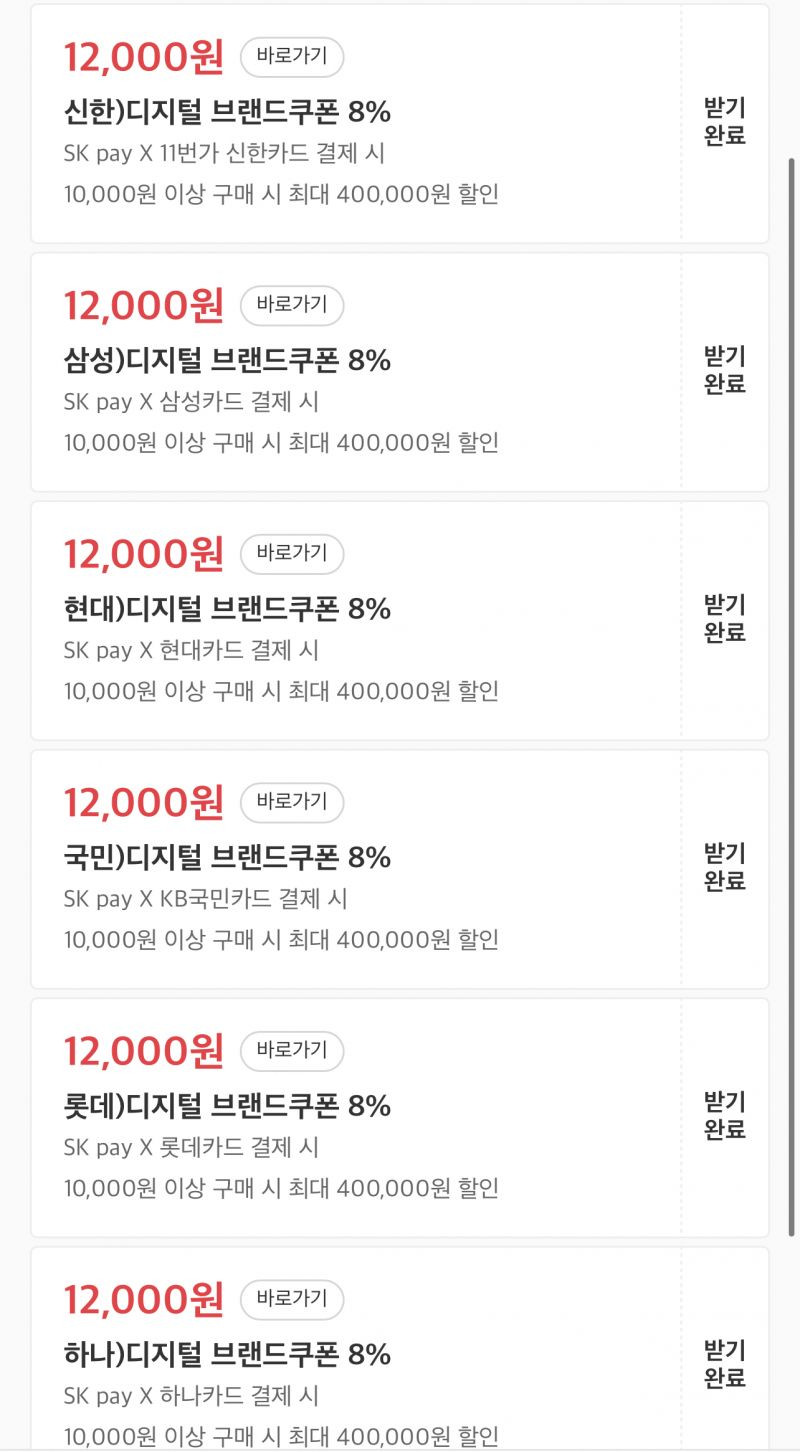Tap 바로가기 on the 현대 디지털 브랜드쿠폰
The width and height of the screenshot is (800, 1452).
(292, 554)
